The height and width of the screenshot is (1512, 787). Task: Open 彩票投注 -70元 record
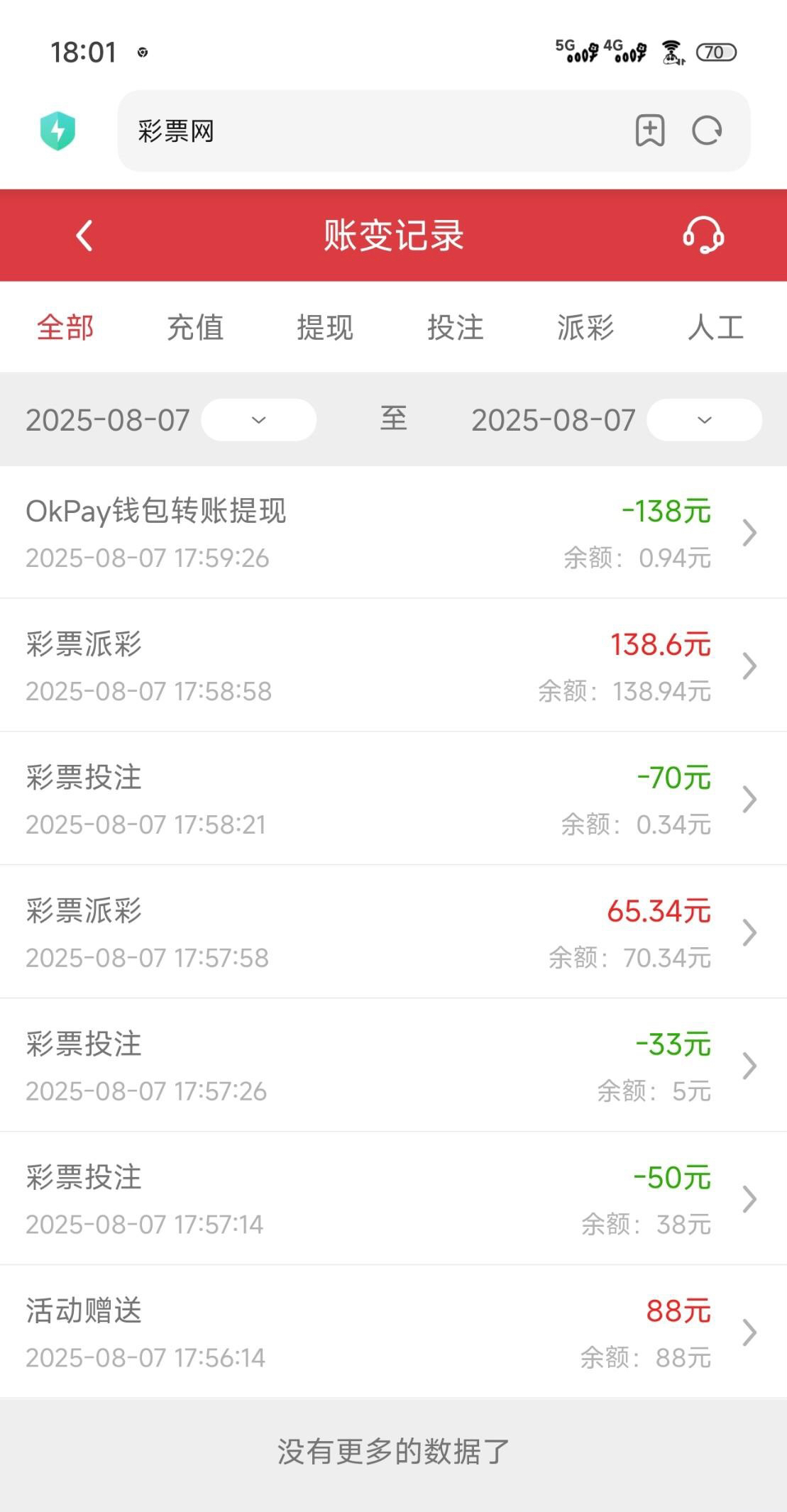(x=393, y=799)
